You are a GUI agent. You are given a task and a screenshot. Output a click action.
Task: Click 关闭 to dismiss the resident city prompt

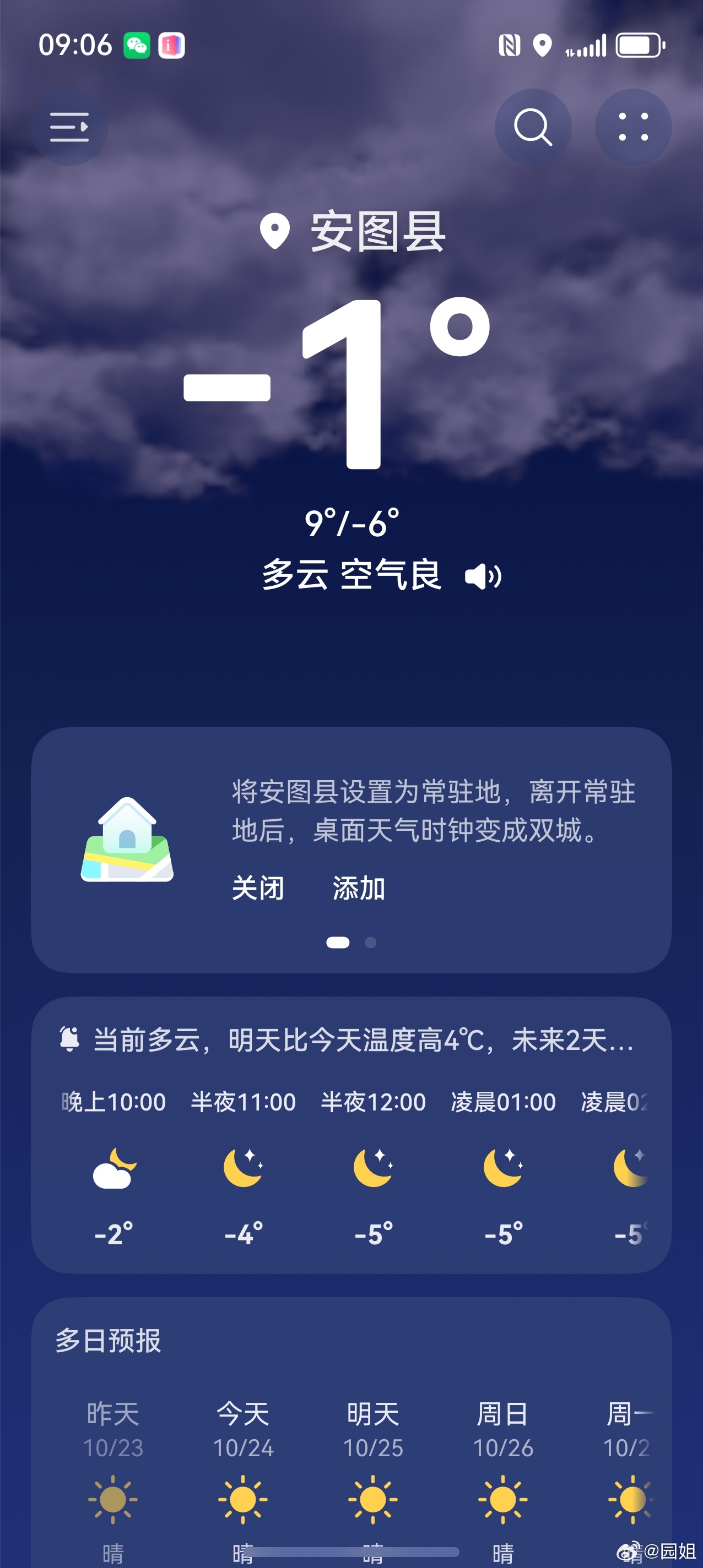pos(258,888)
